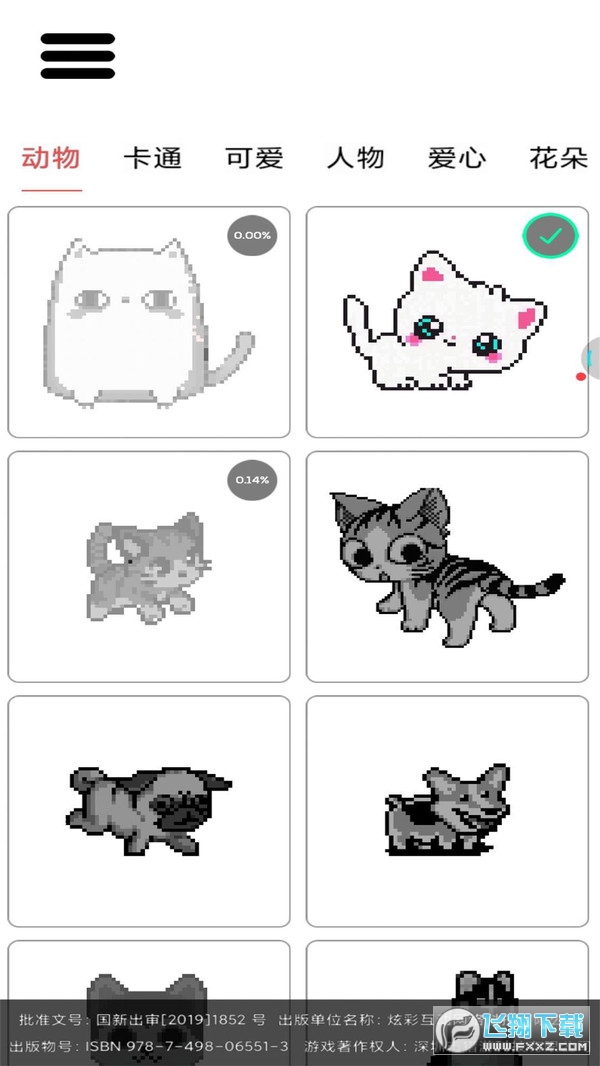Switch to the 爱心 tab
Screen dimensions: 600x1066
(x=456, y=158)
